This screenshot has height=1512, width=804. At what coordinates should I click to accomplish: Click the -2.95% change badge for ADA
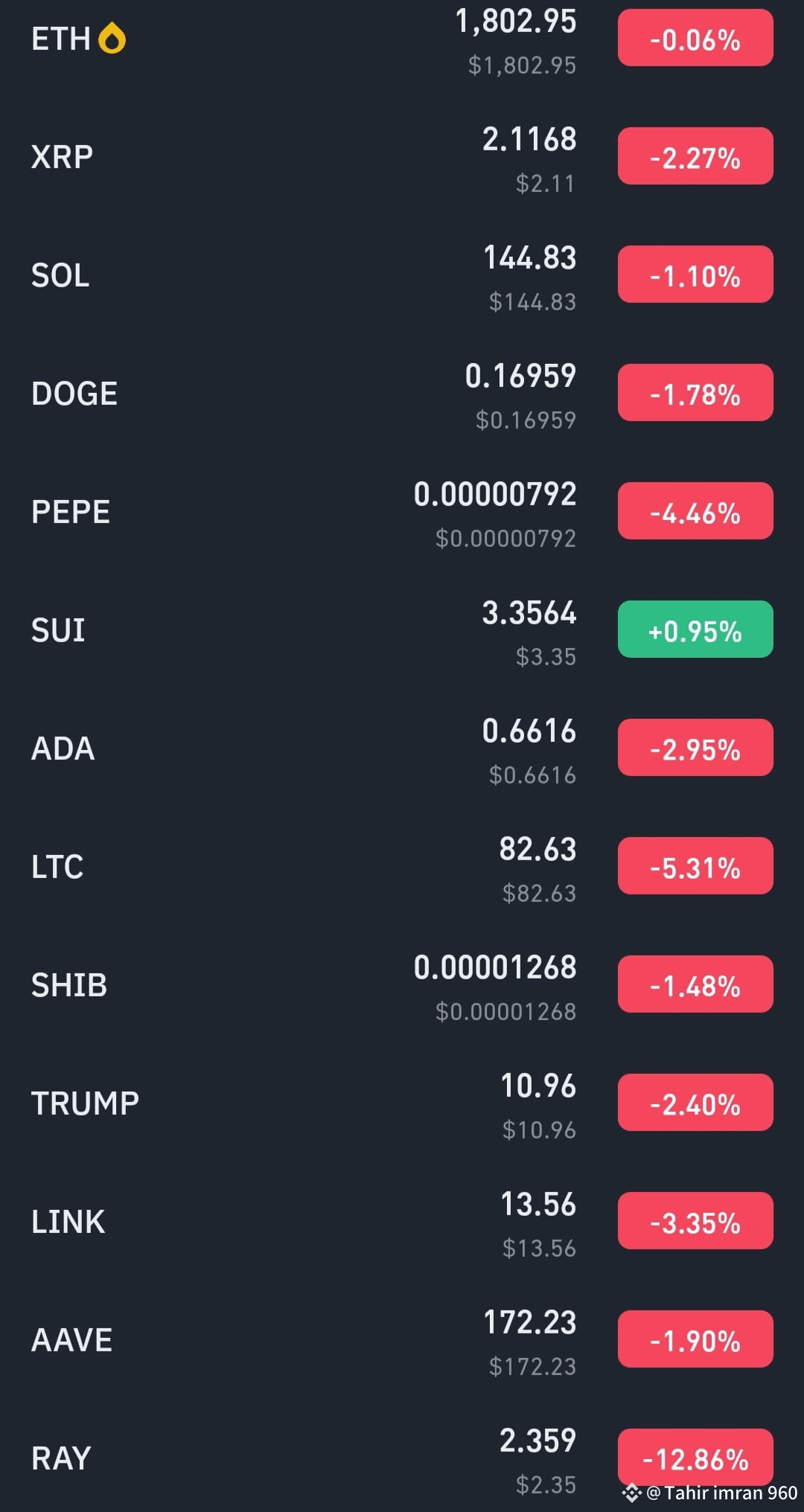click(x=694, y=748)
